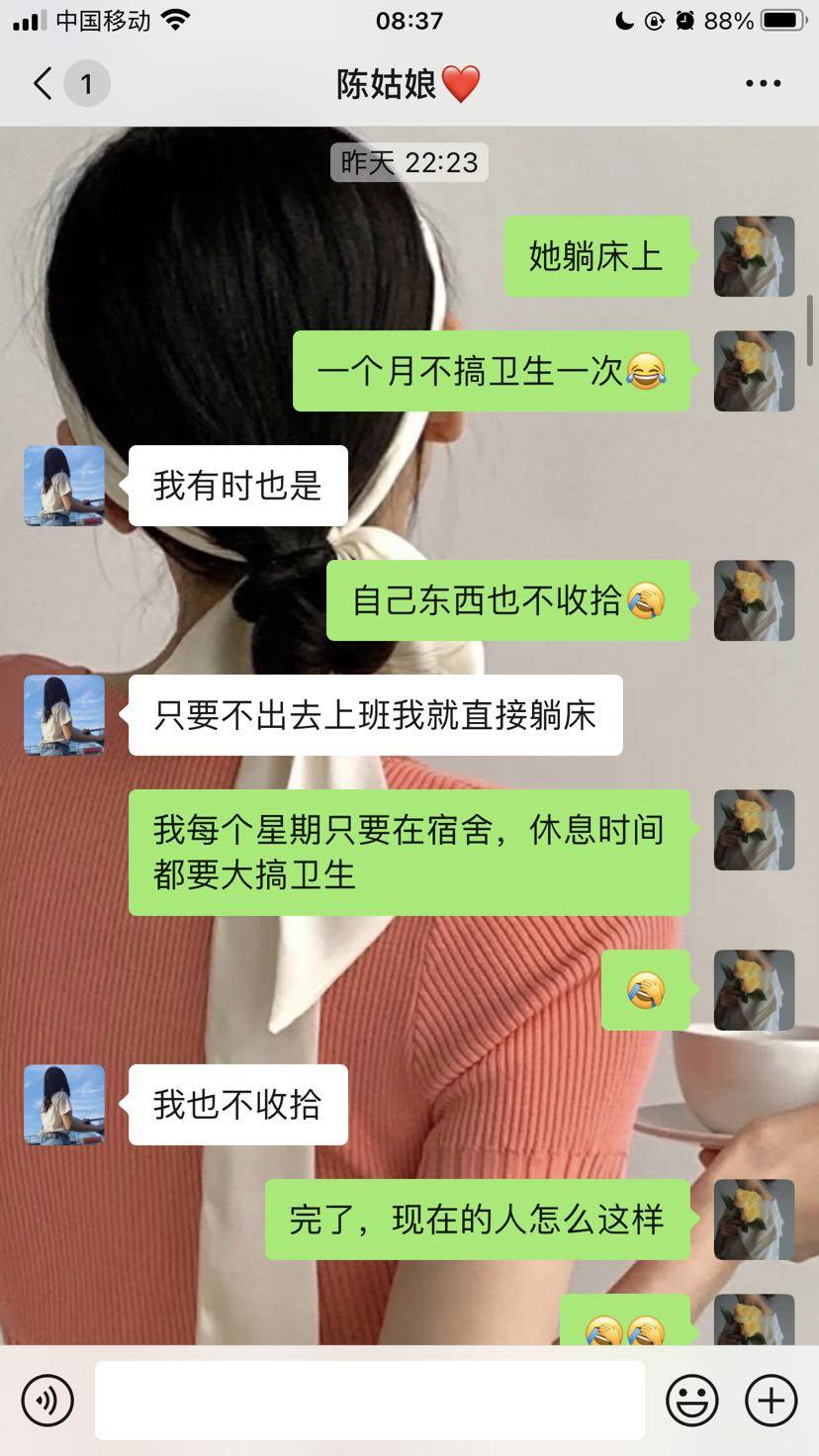
Task: Open my avatar beside 她躺床上
Action: pyautogui.click(x=754, y=256)
